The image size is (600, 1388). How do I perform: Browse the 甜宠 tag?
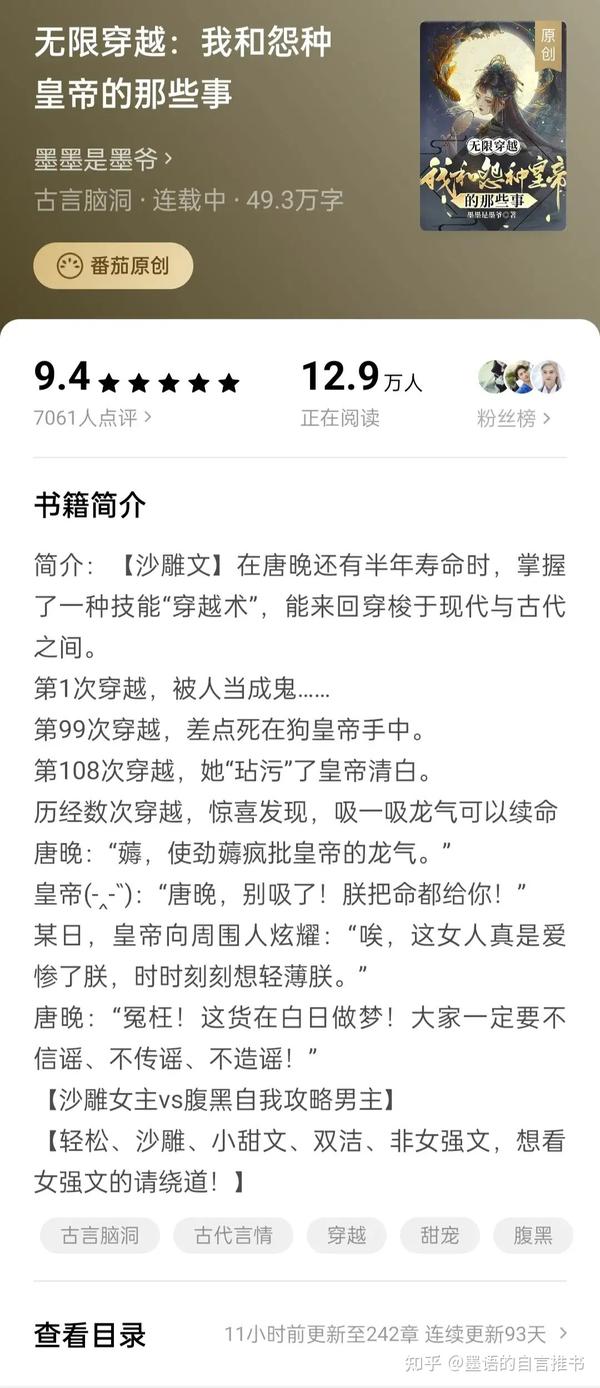pyautogui.click(x=439, y=1235)
